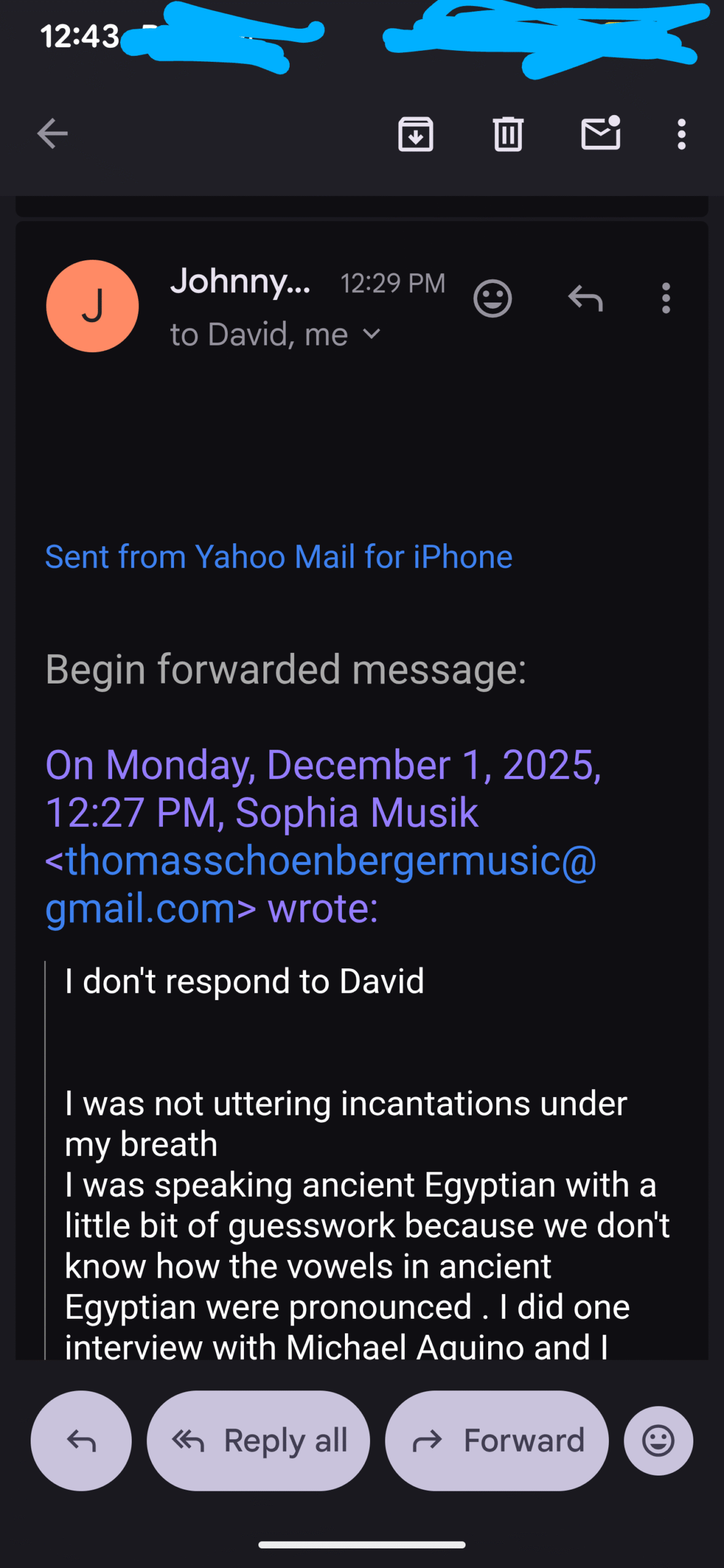
Task: Open the top app bar overflow menu
Action: point(681,134)
